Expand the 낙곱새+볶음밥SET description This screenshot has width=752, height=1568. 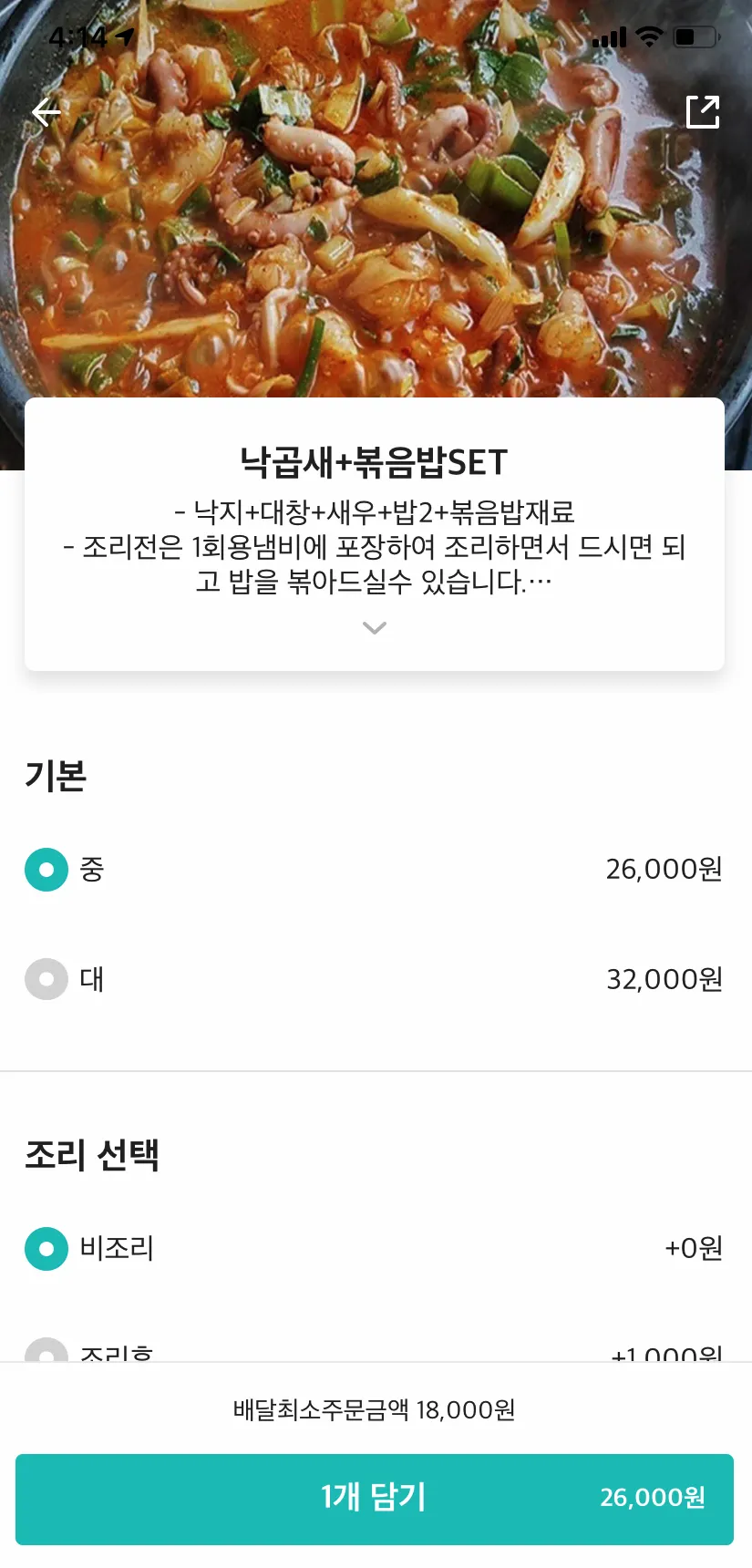coord(375,627)
